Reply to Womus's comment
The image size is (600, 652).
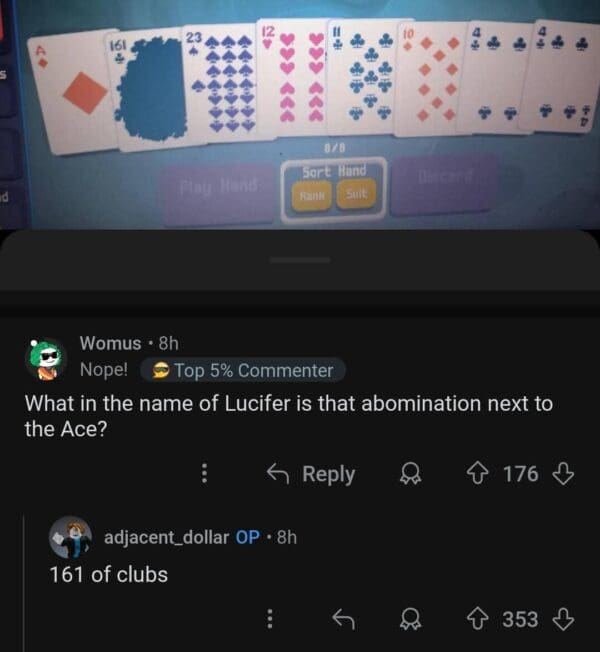tap(310, 474)
